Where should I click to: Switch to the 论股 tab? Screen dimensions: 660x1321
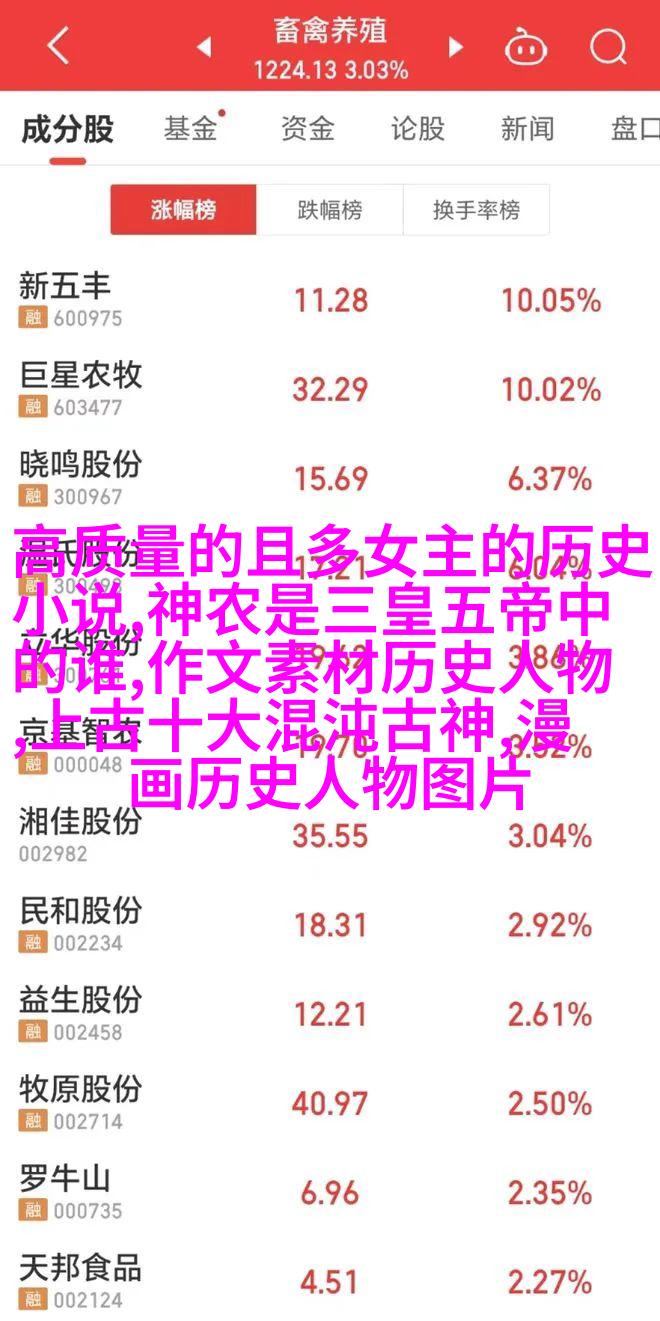[x=417, y=128]
